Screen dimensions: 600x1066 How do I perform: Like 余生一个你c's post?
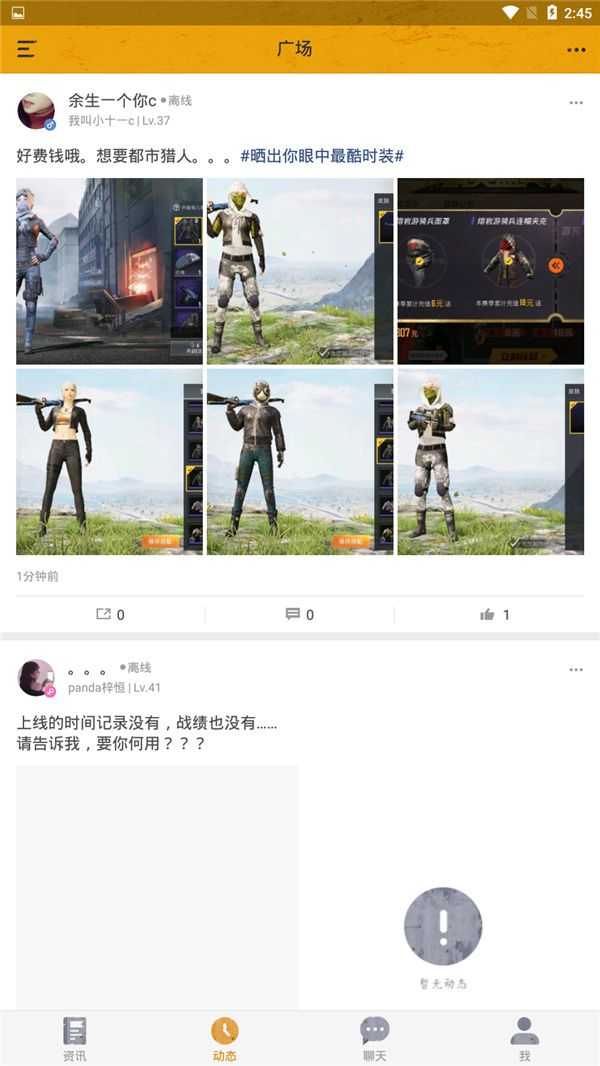pyautogui.click(x=495, y=614)
